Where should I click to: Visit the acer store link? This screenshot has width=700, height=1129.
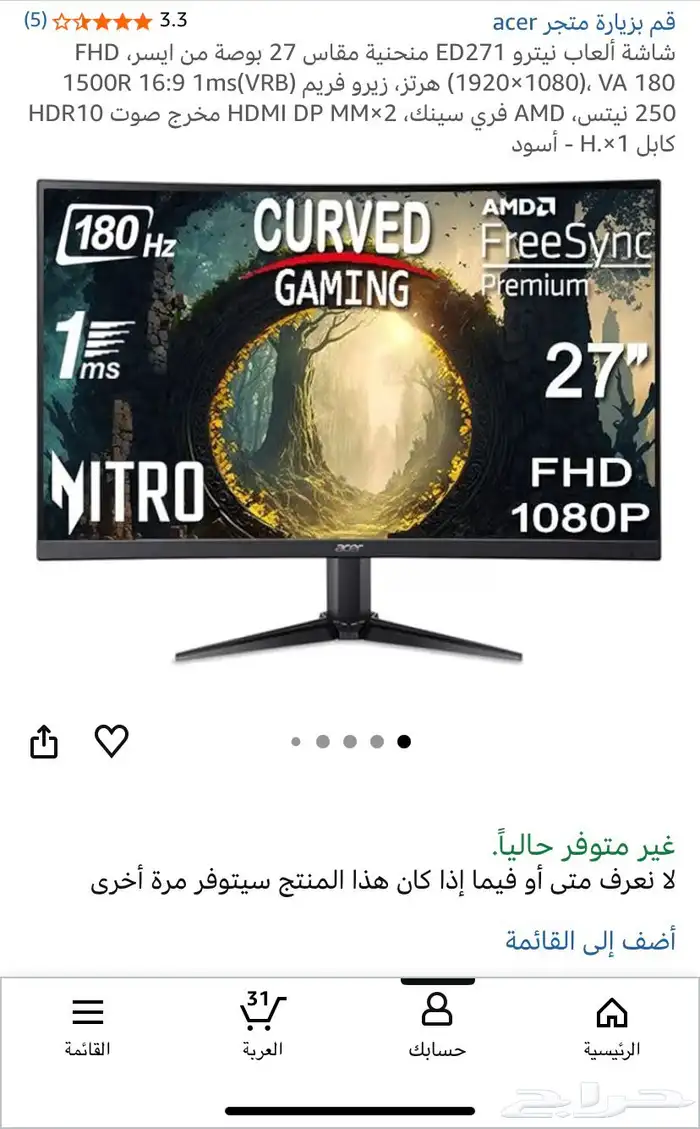[584, 22]
